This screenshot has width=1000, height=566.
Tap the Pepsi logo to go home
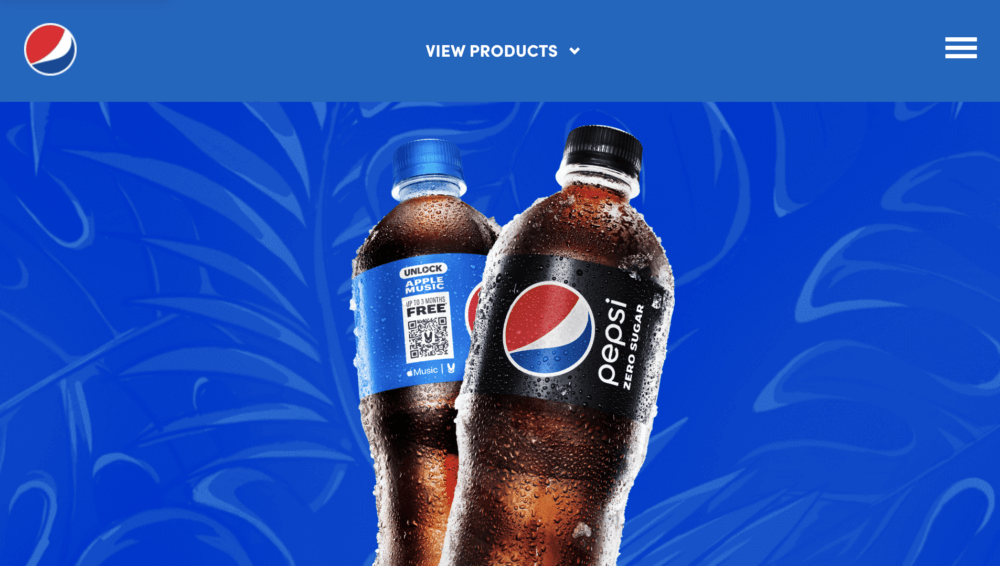click(50, 49)
